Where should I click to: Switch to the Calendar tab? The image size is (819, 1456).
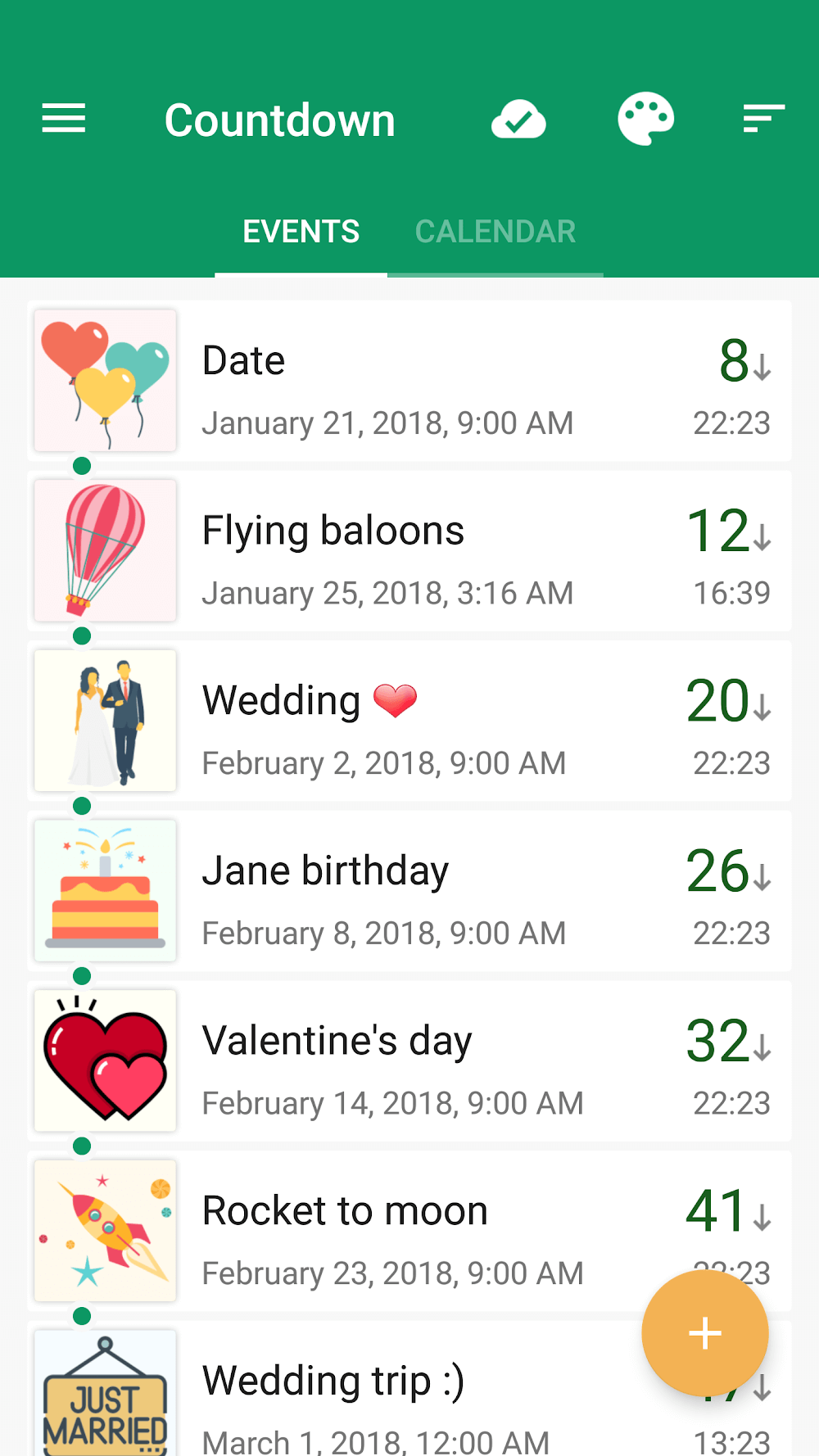point(495,232)
